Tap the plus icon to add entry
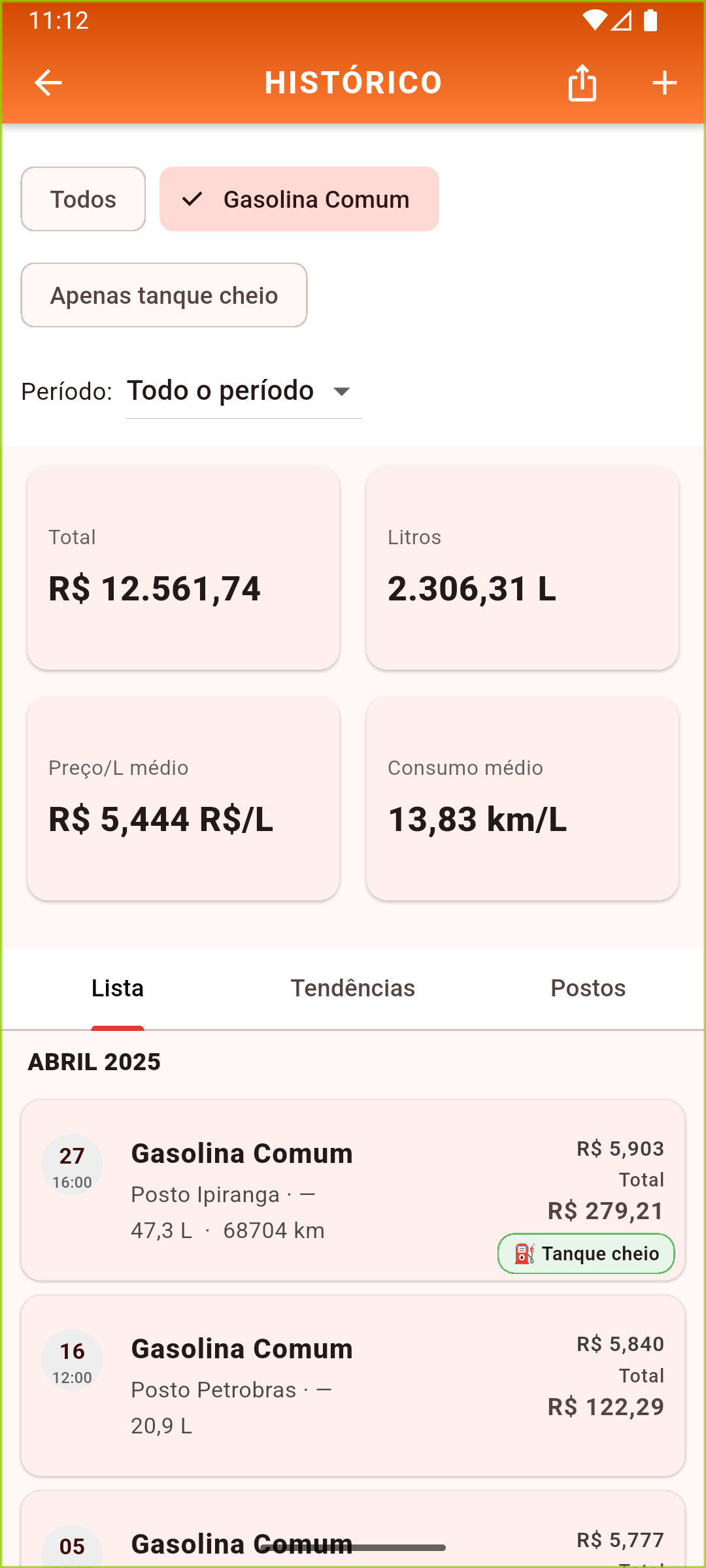This screenshot has height=1568, width=706. click(x=664, y=82)
